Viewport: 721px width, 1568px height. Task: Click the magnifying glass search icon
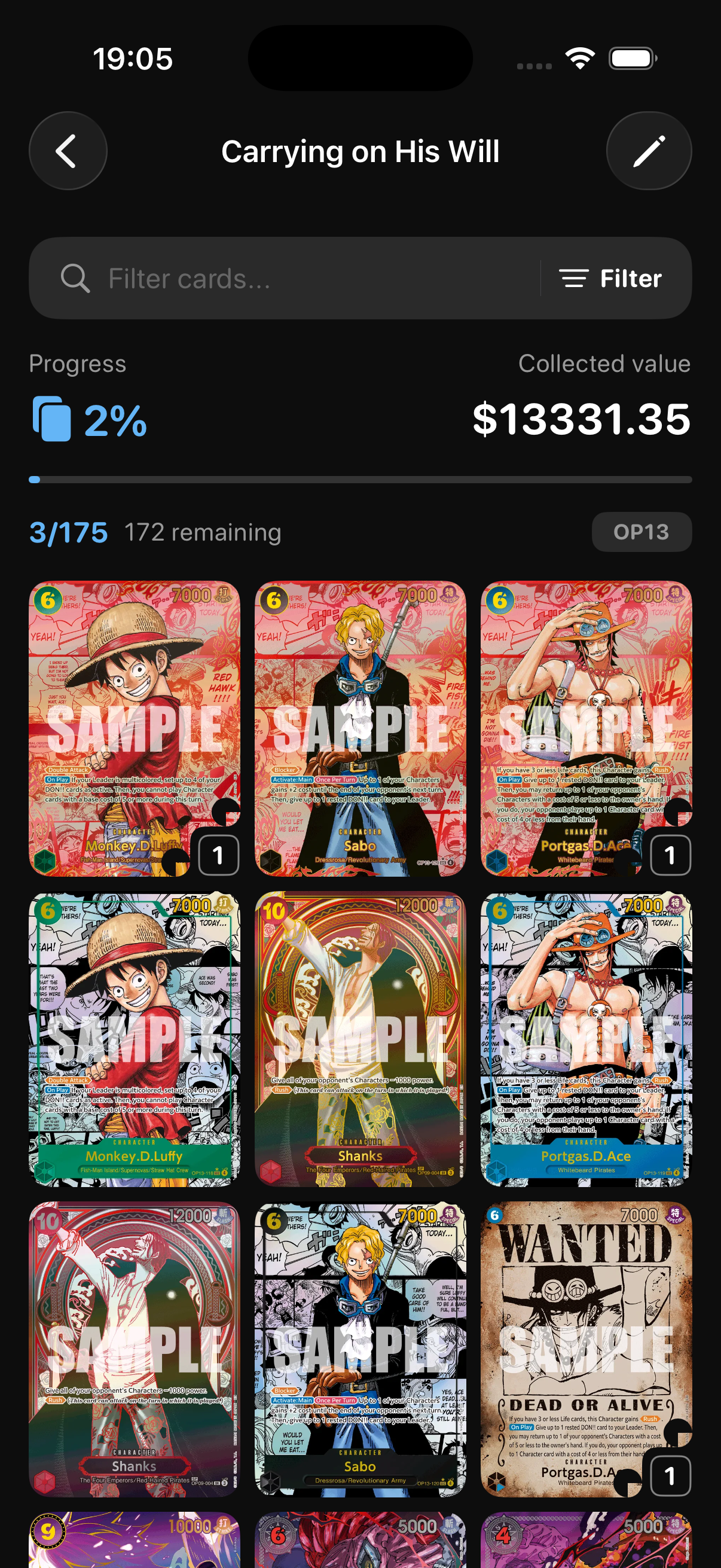[x=75, y=277]
